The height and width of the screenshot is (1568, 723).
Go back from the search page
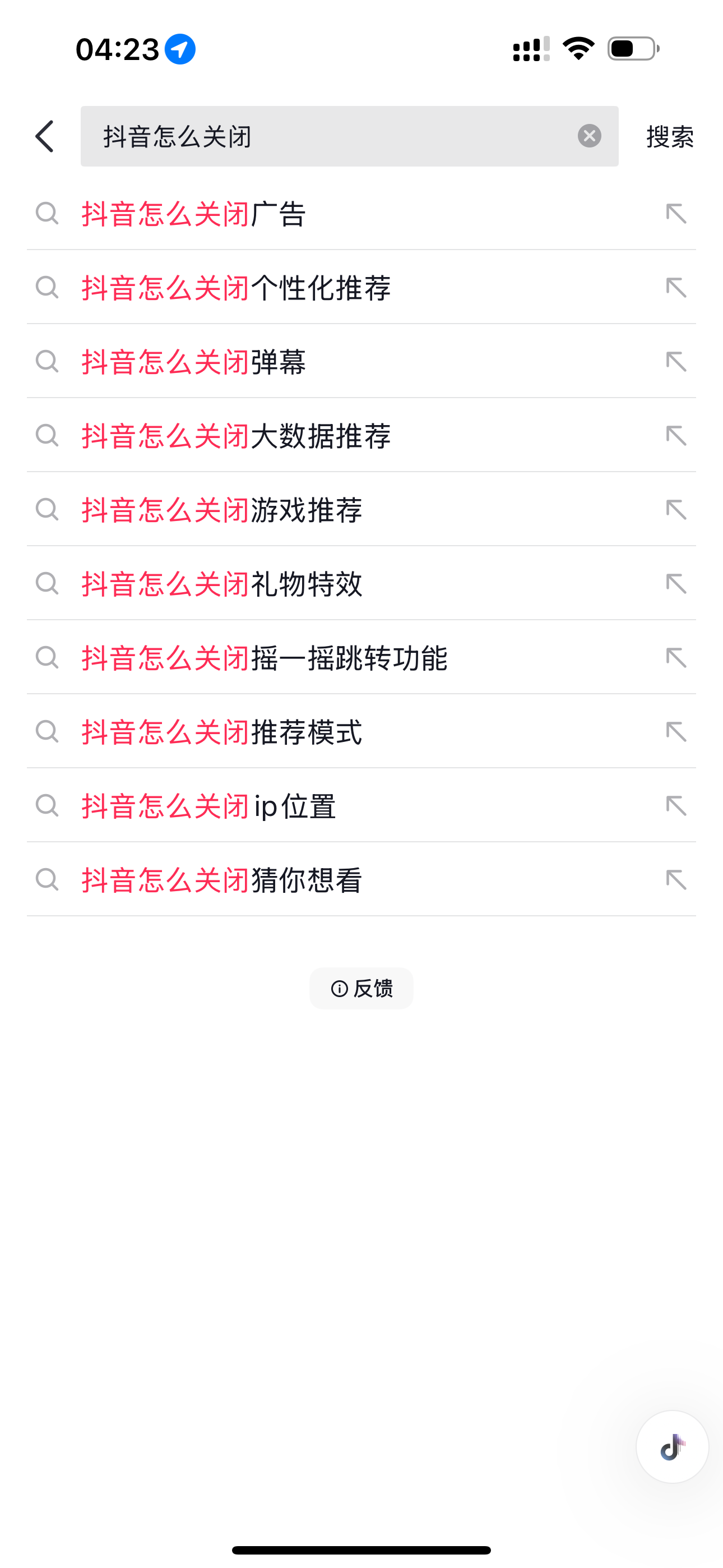(44, 136)
